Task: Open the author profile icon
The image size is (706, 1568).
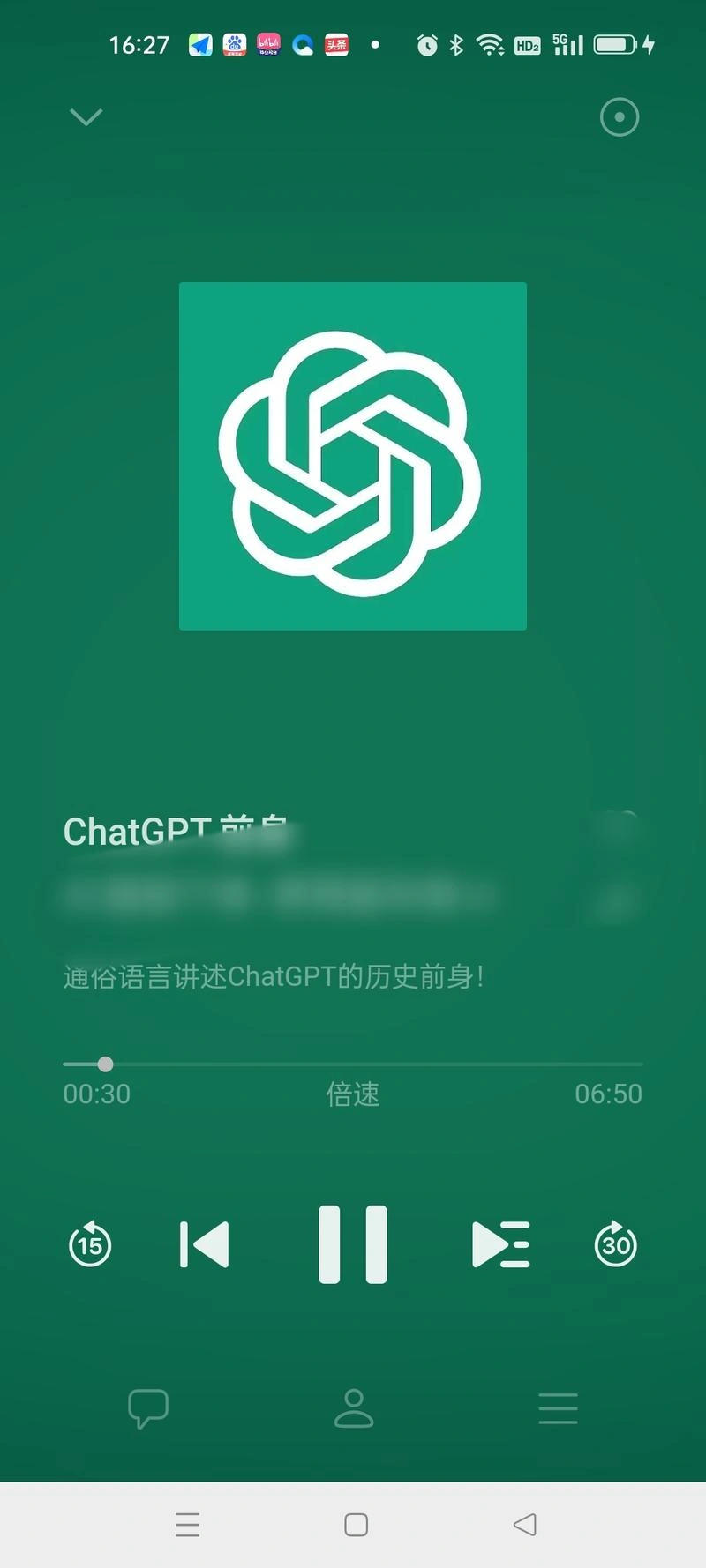Action: pos(354,1408)
